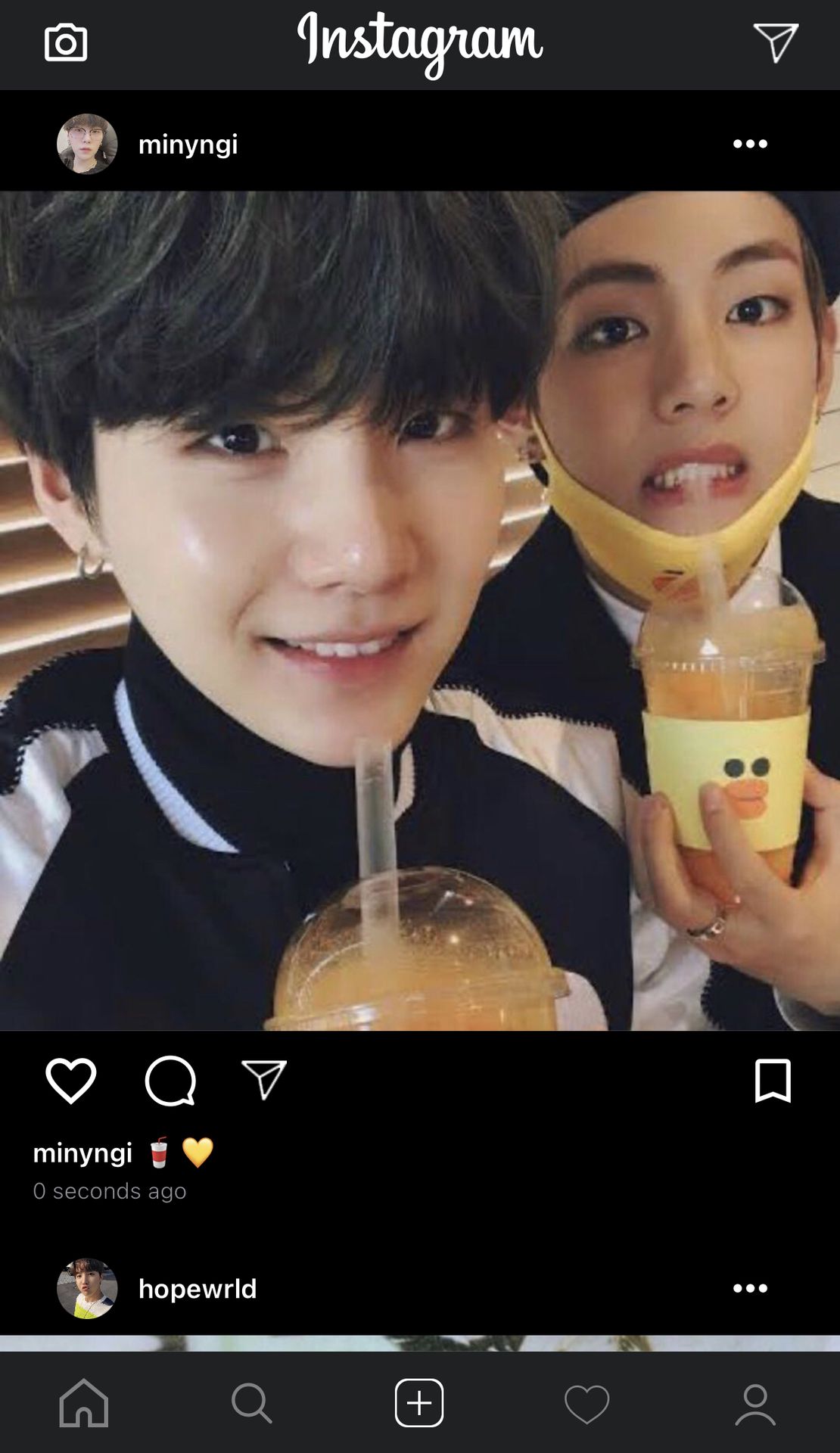Open more options on hopewrld's post
840x1453 pixels.
click(750, 1288)
